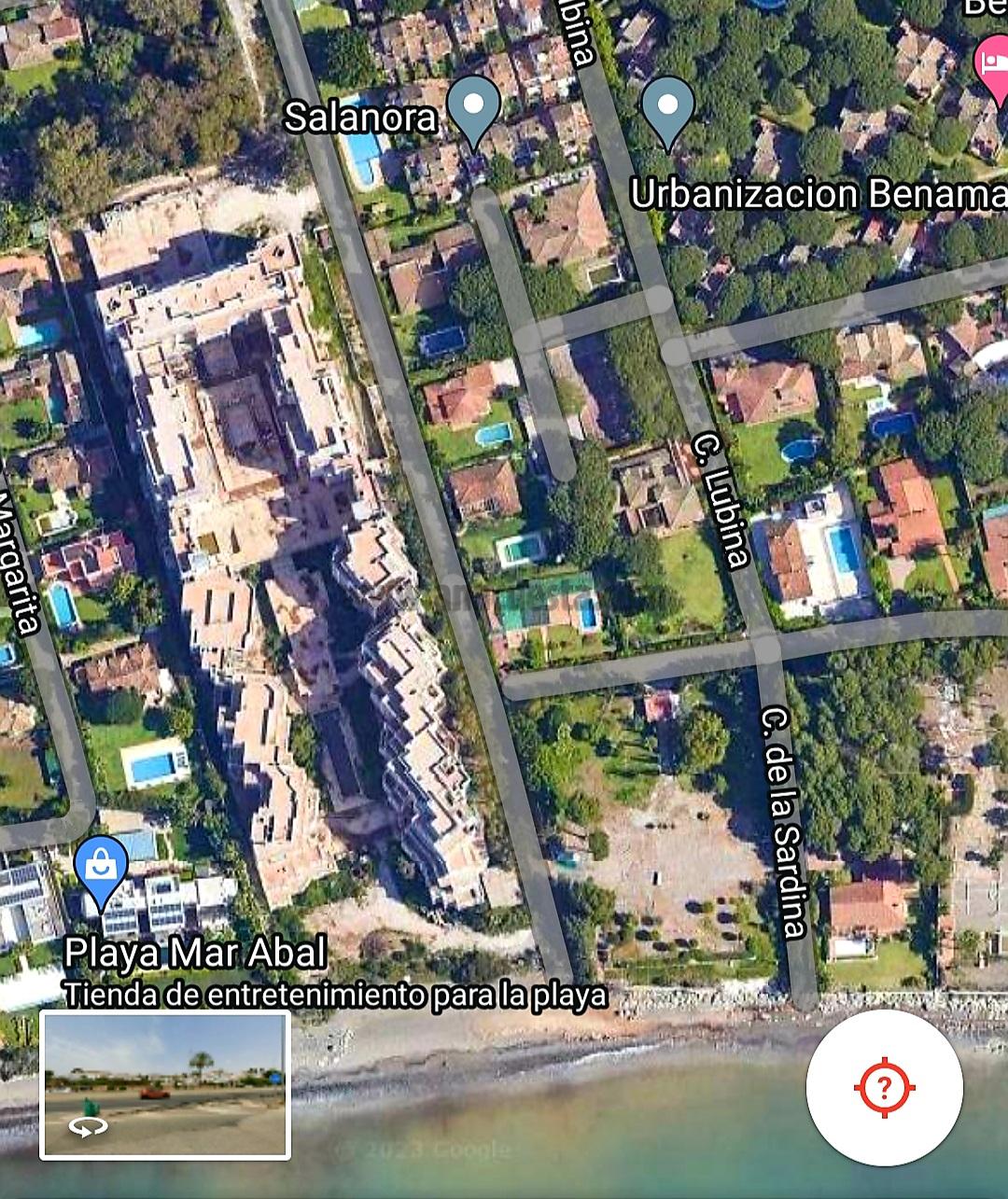Open the Street View preview thumbnail
Viewport: 1008px width, 1199px height.
[165, 1085]
